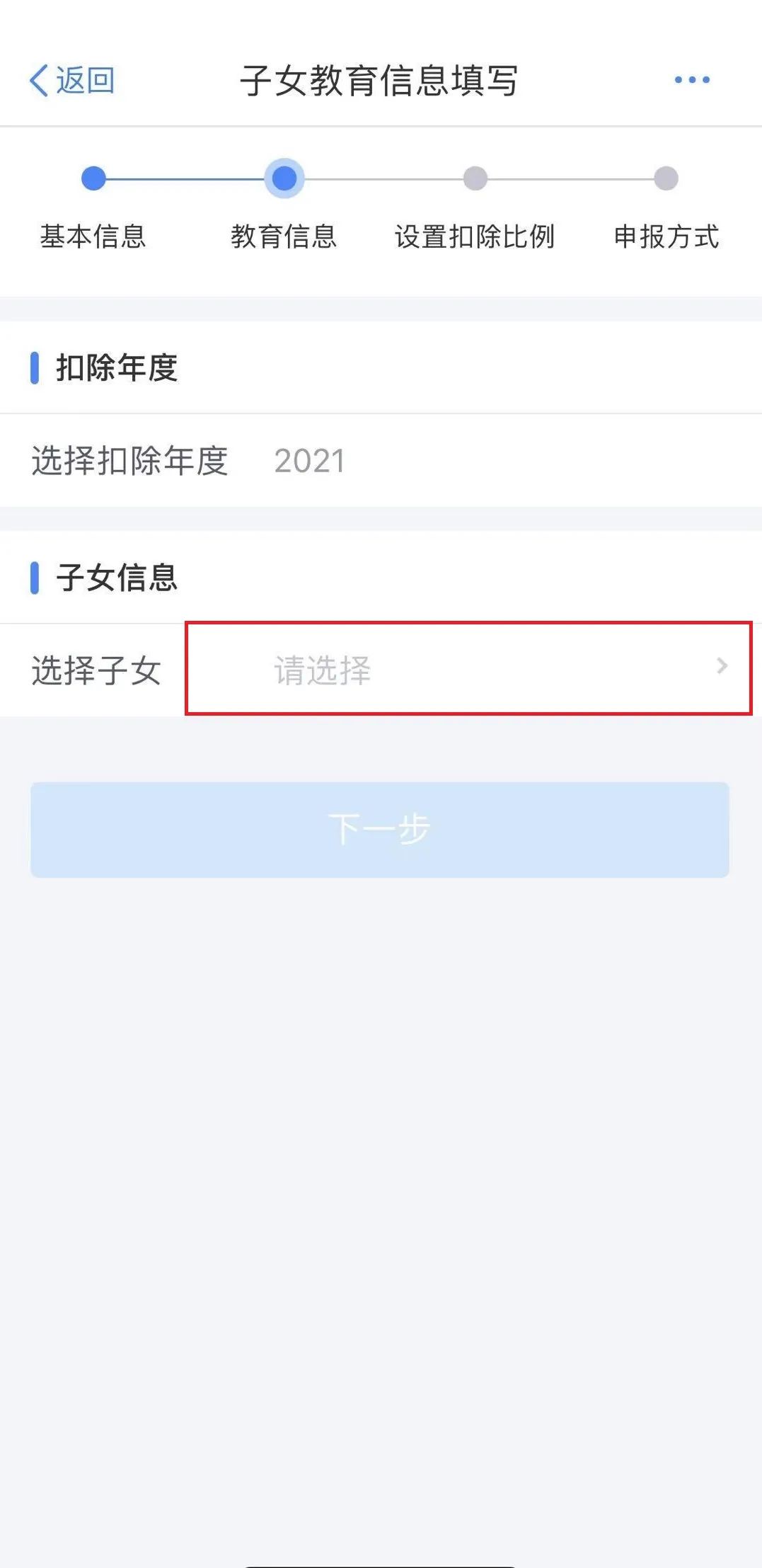
Task: Open the 选择子女 picker
Action: coord(467,669)
